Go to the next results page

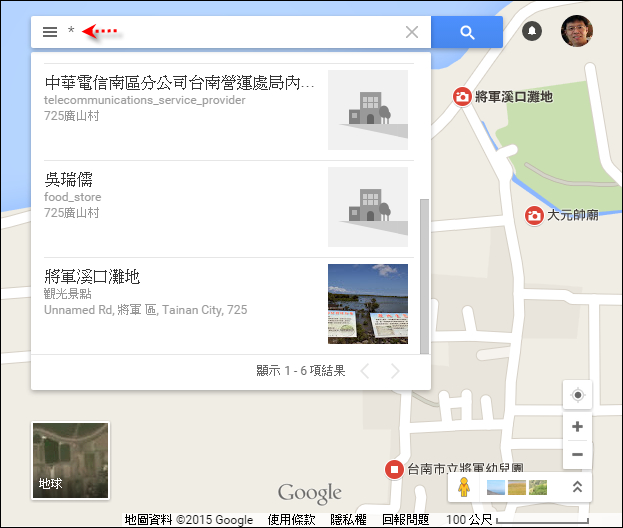tap(395, 371)
